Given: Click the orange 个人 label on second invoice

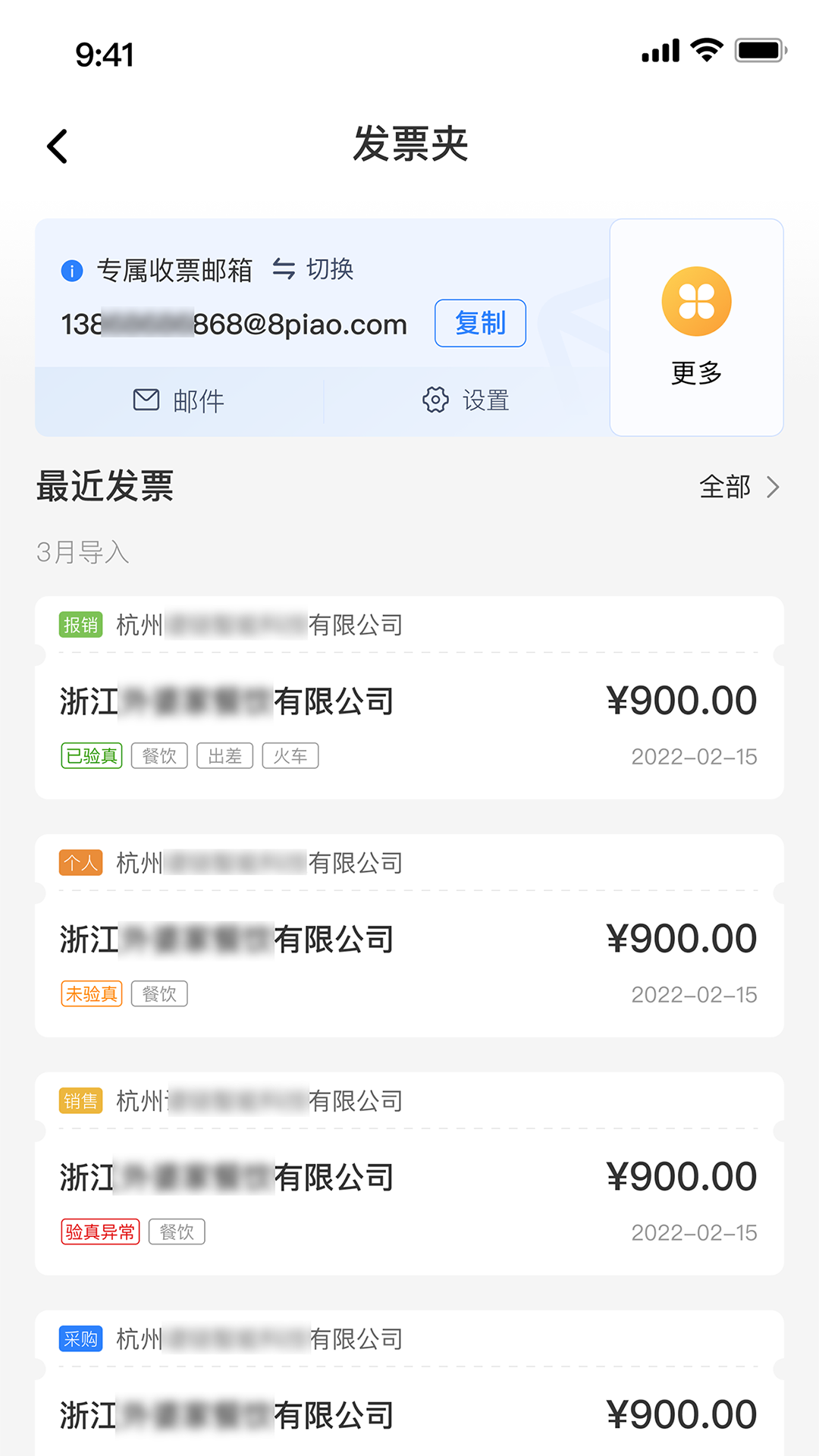Looking at the screenshot, I should (x=80, y=862).
